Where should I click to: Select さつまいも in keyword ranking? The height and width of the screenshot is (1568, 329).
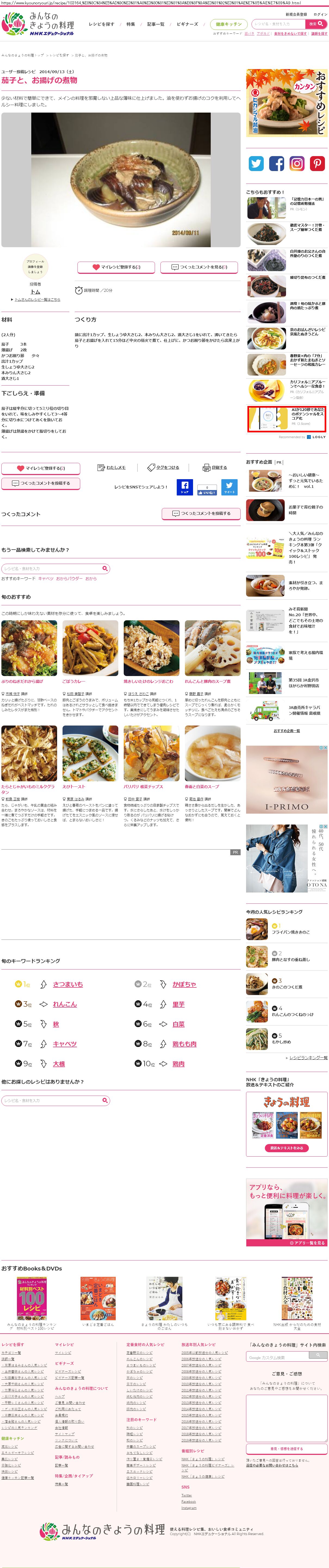click(67, 984)
